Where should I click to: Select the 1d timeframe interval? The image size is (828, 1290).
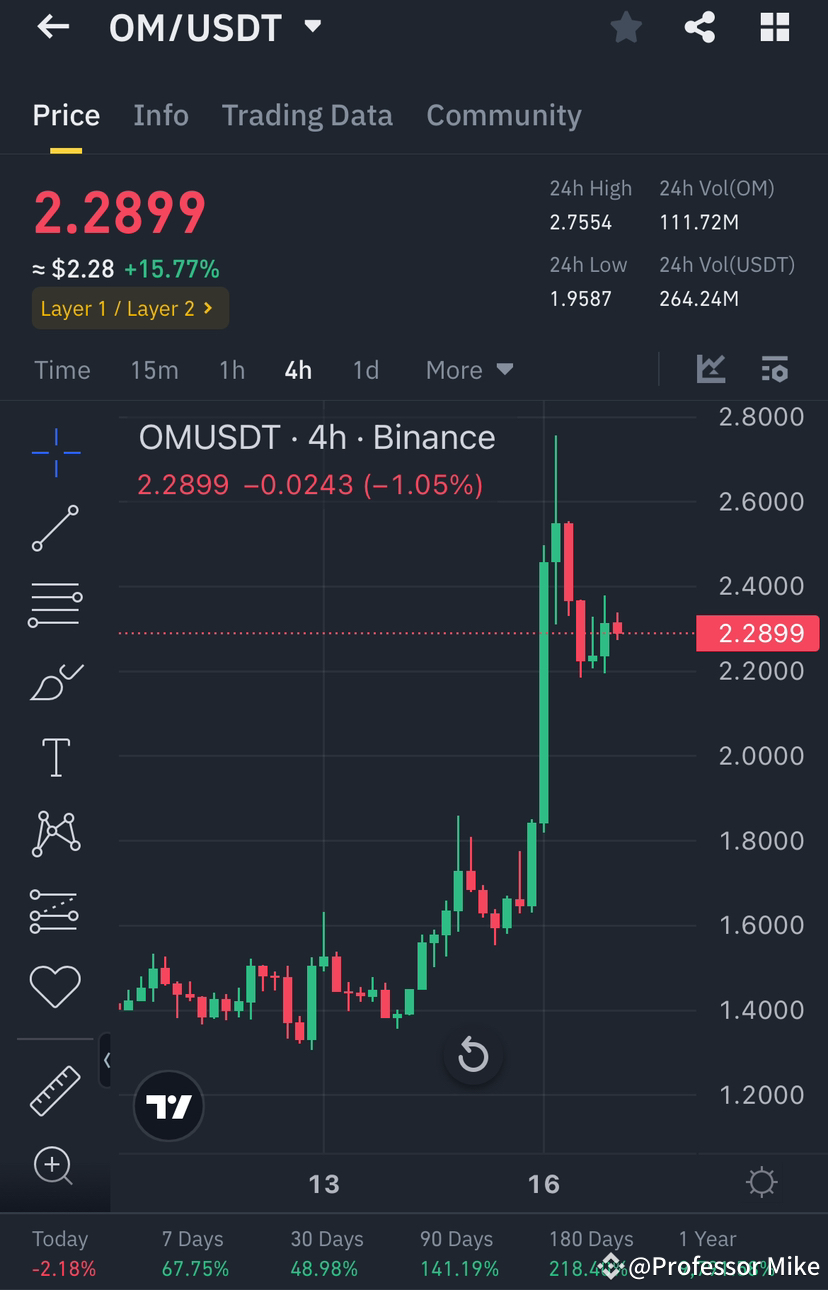coord(366,369)
